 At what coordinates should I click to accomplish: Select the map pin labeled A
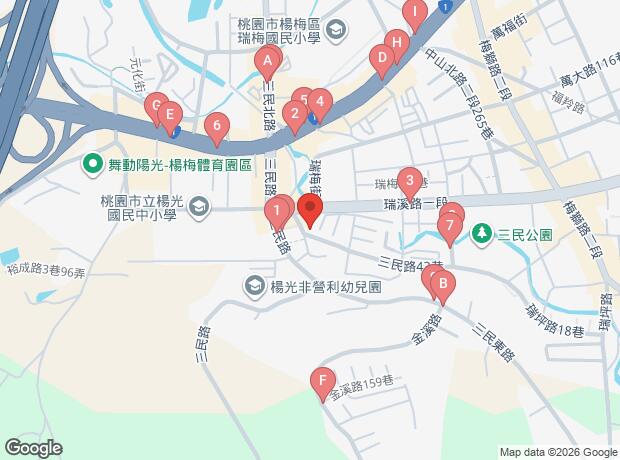(x=268, y=64)
